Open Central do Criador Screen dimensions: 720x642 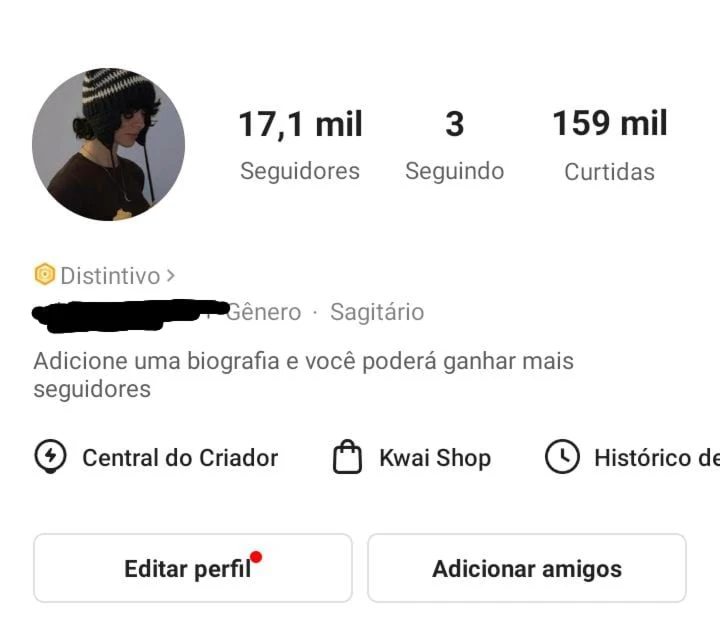[157, 458]
